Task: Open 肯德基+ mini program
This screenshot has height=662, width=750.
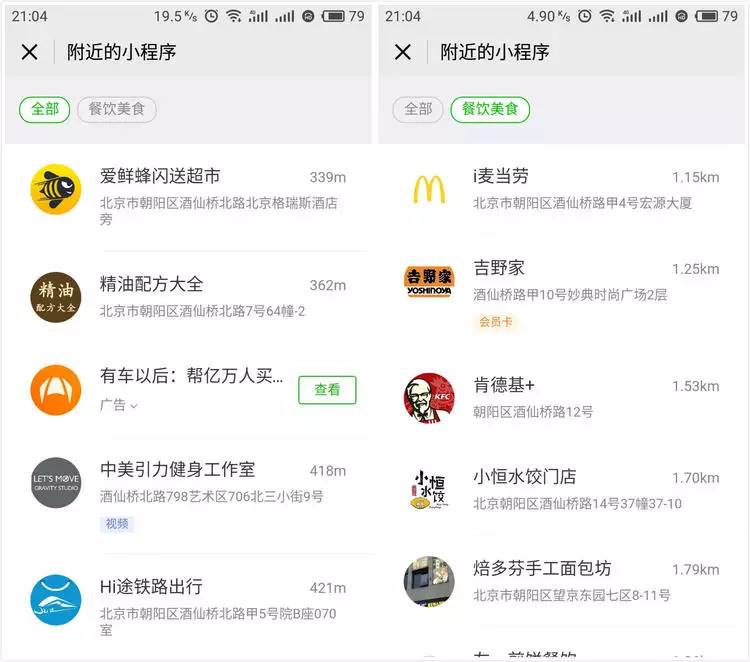Action: click(560, 397)
